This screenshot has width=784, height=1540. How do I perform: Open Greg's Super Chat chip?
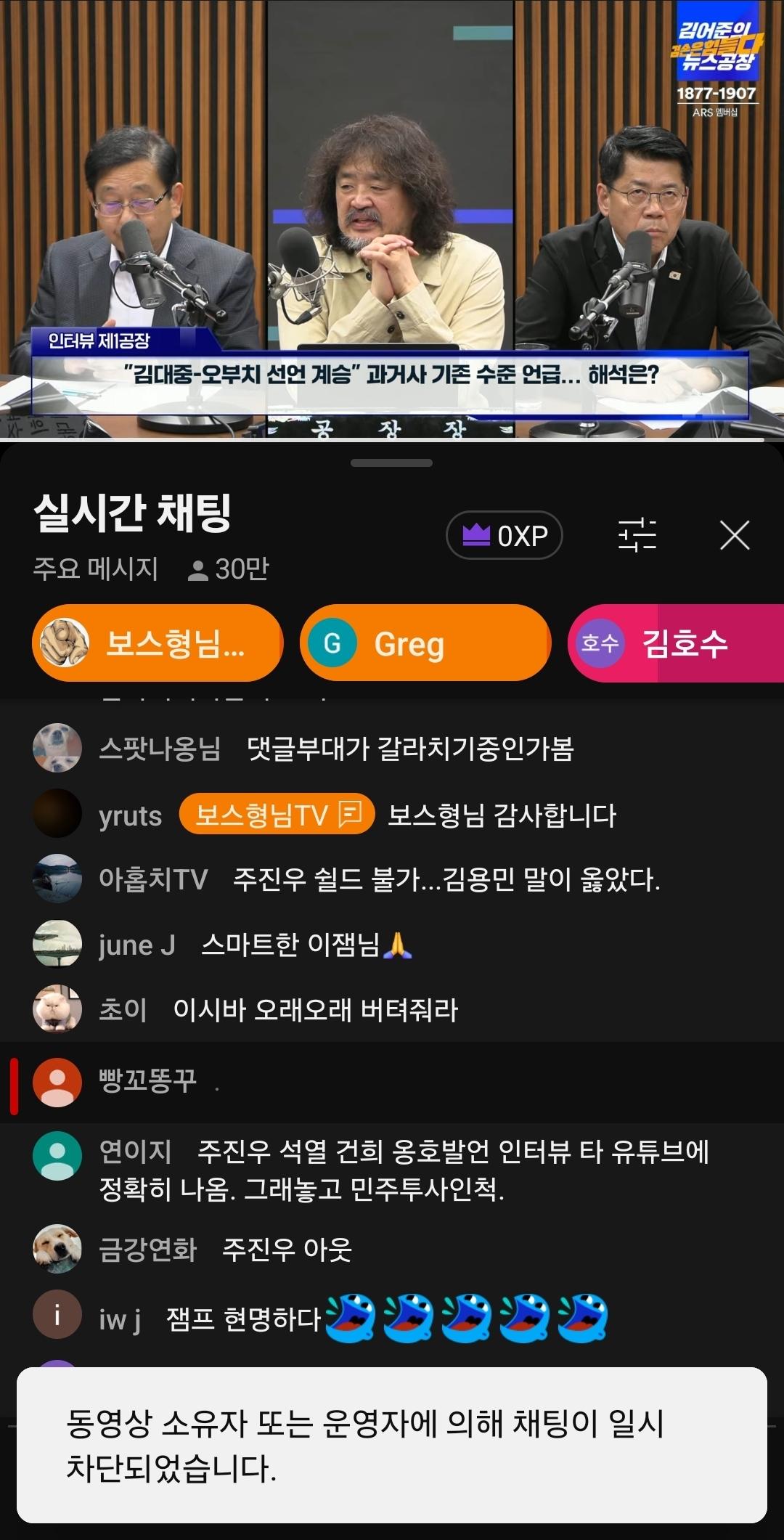(x=425, y=643)
